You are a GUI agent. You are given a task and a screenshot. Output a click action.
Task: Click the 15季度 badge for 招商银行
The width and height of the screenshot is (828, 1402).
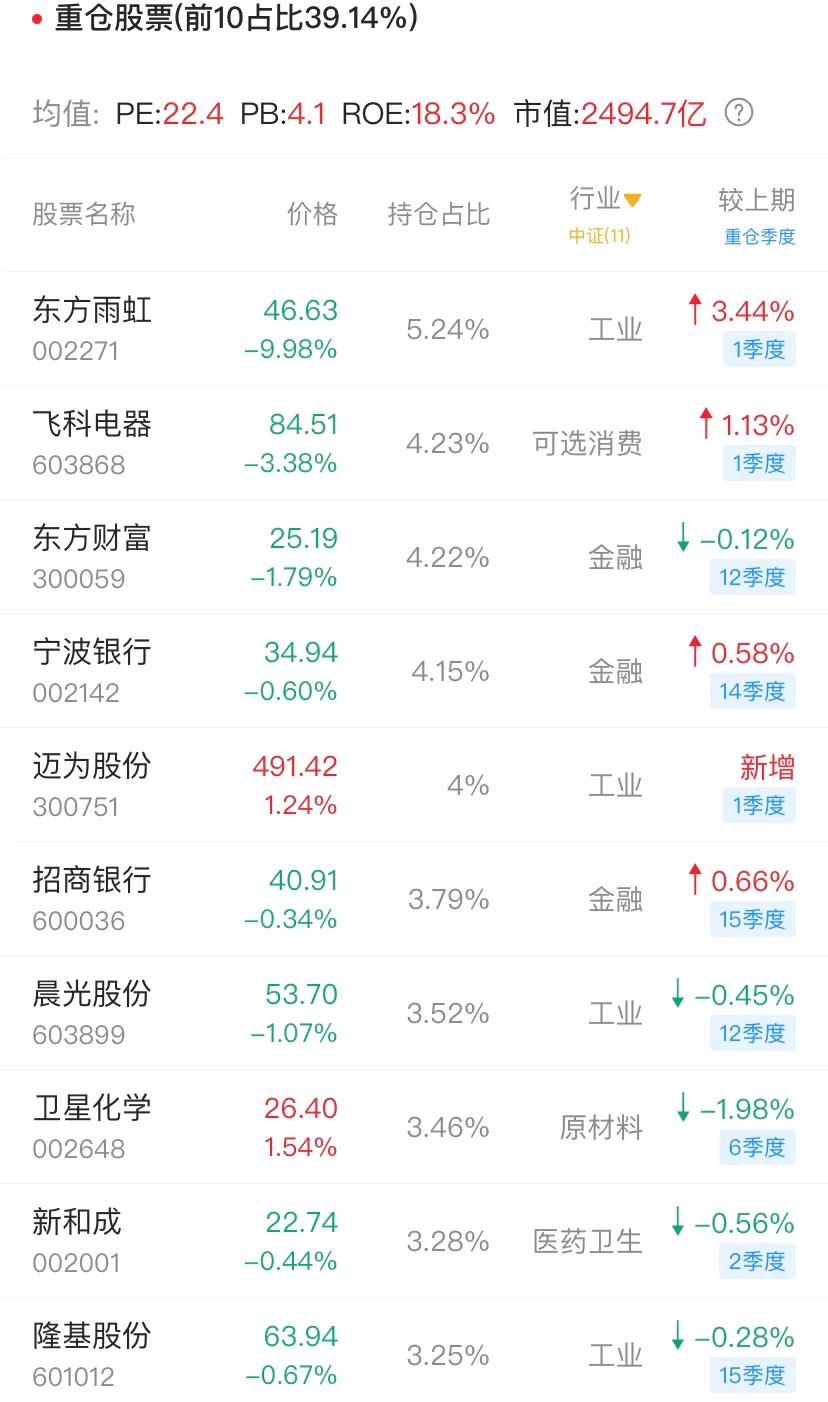[x=753, y=919]
